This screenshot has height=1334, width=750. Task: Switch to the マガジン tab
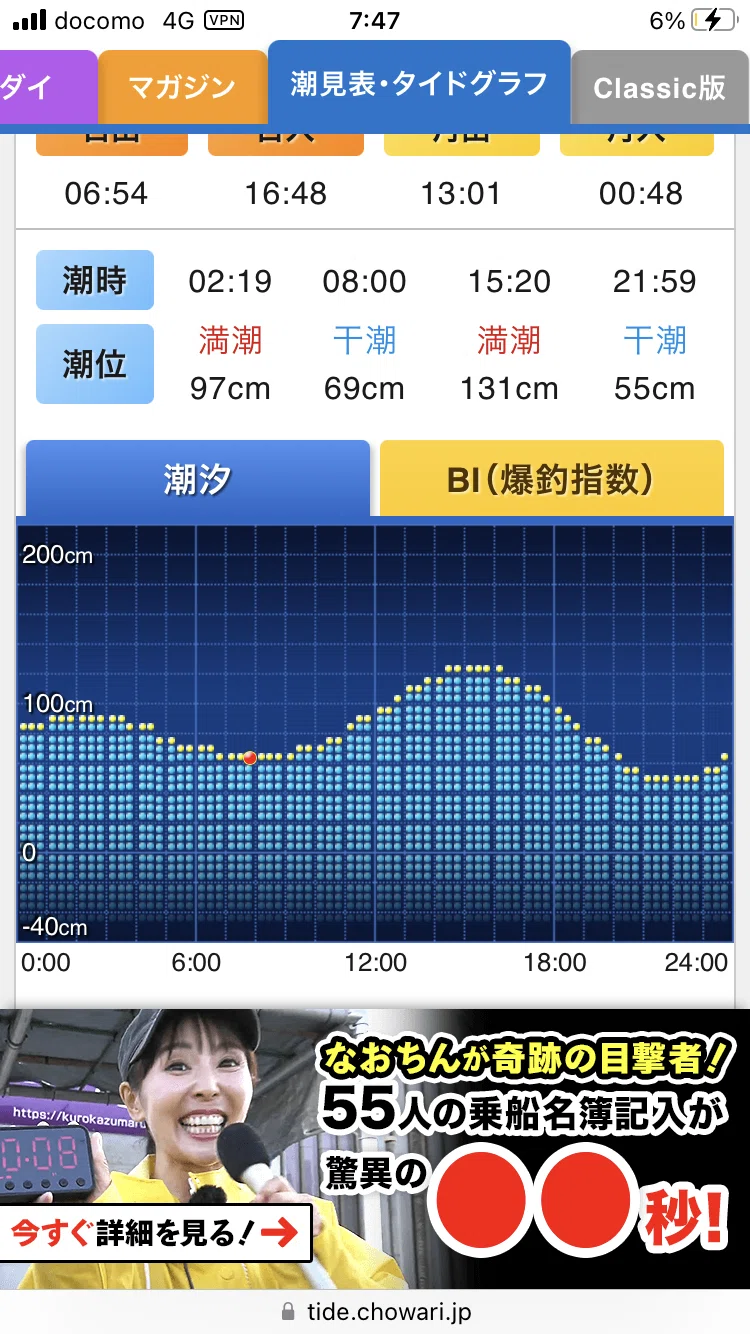click(182, 87)
